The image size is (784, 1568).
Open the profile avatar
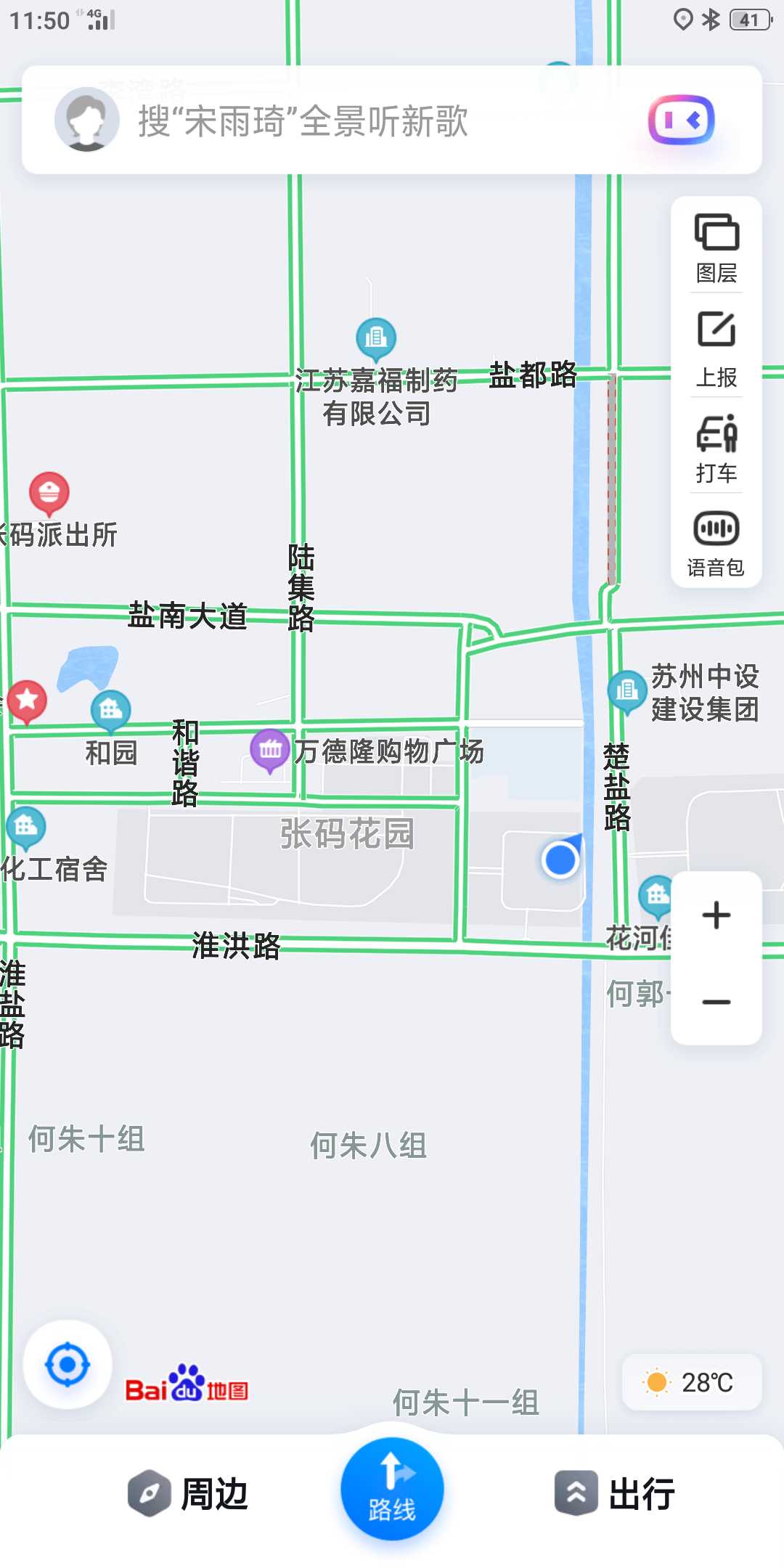tap(87, 120)
